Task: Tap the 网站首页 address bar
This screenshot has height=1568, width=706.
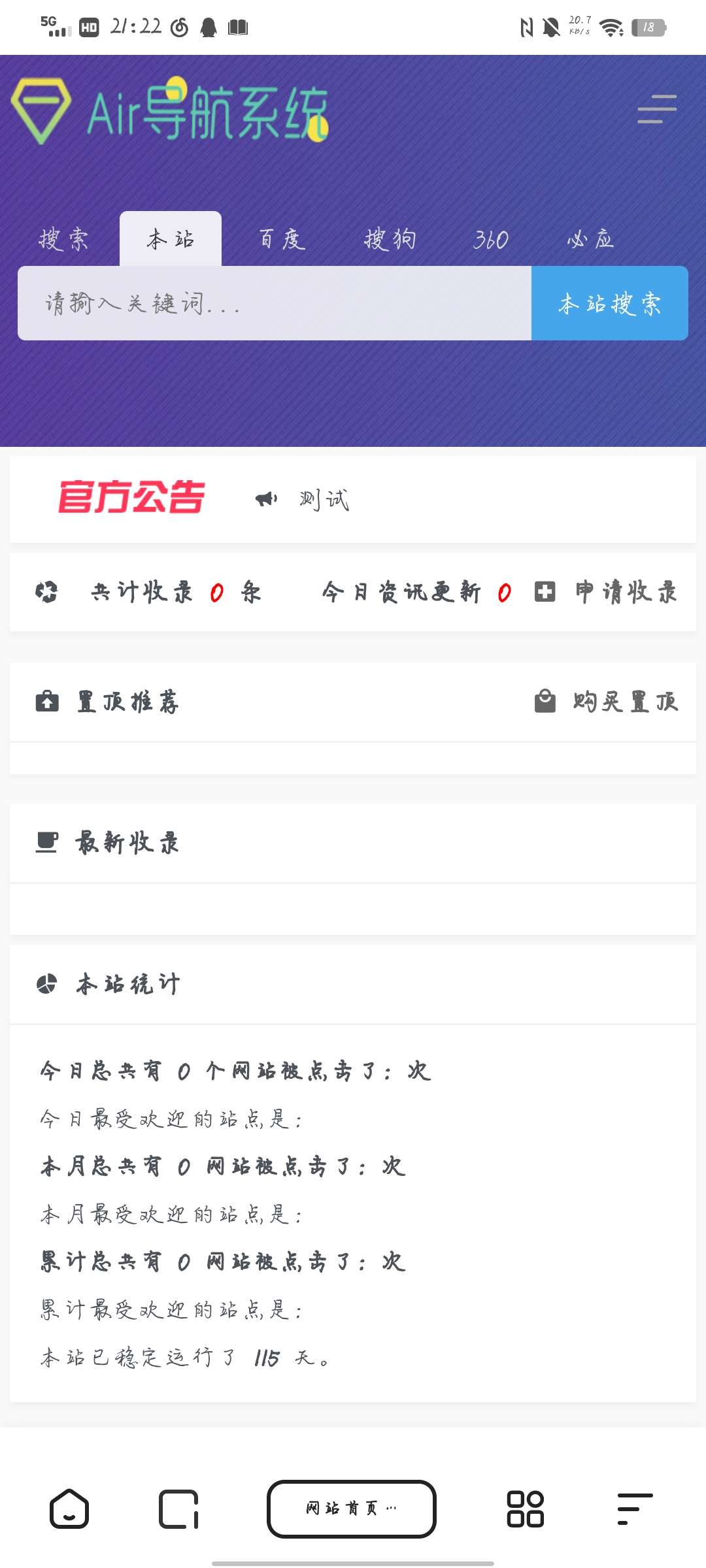Action: click(x=352, y=1509)
